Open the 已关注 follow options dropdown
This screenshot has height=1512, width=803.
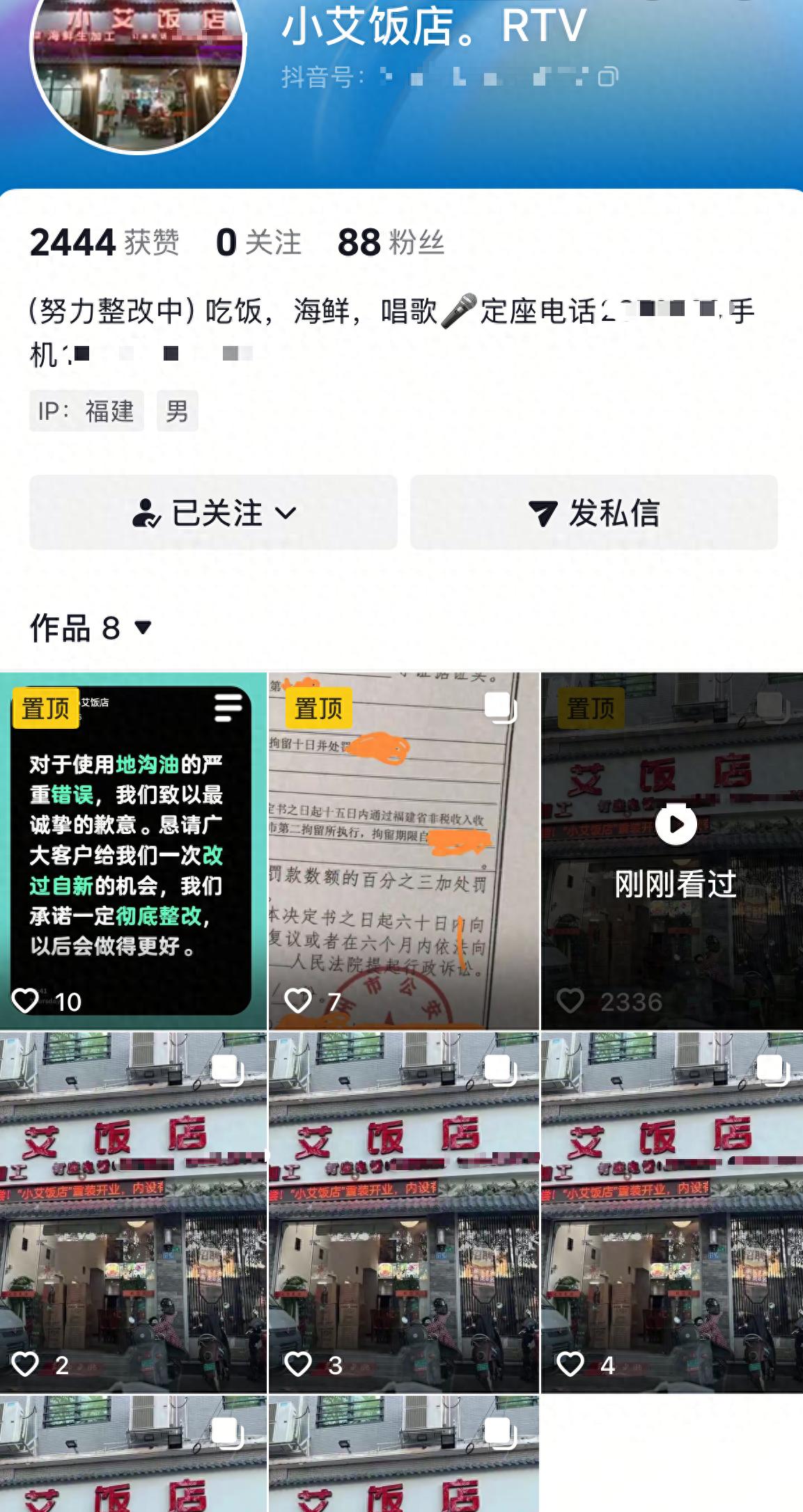[213, 513]
